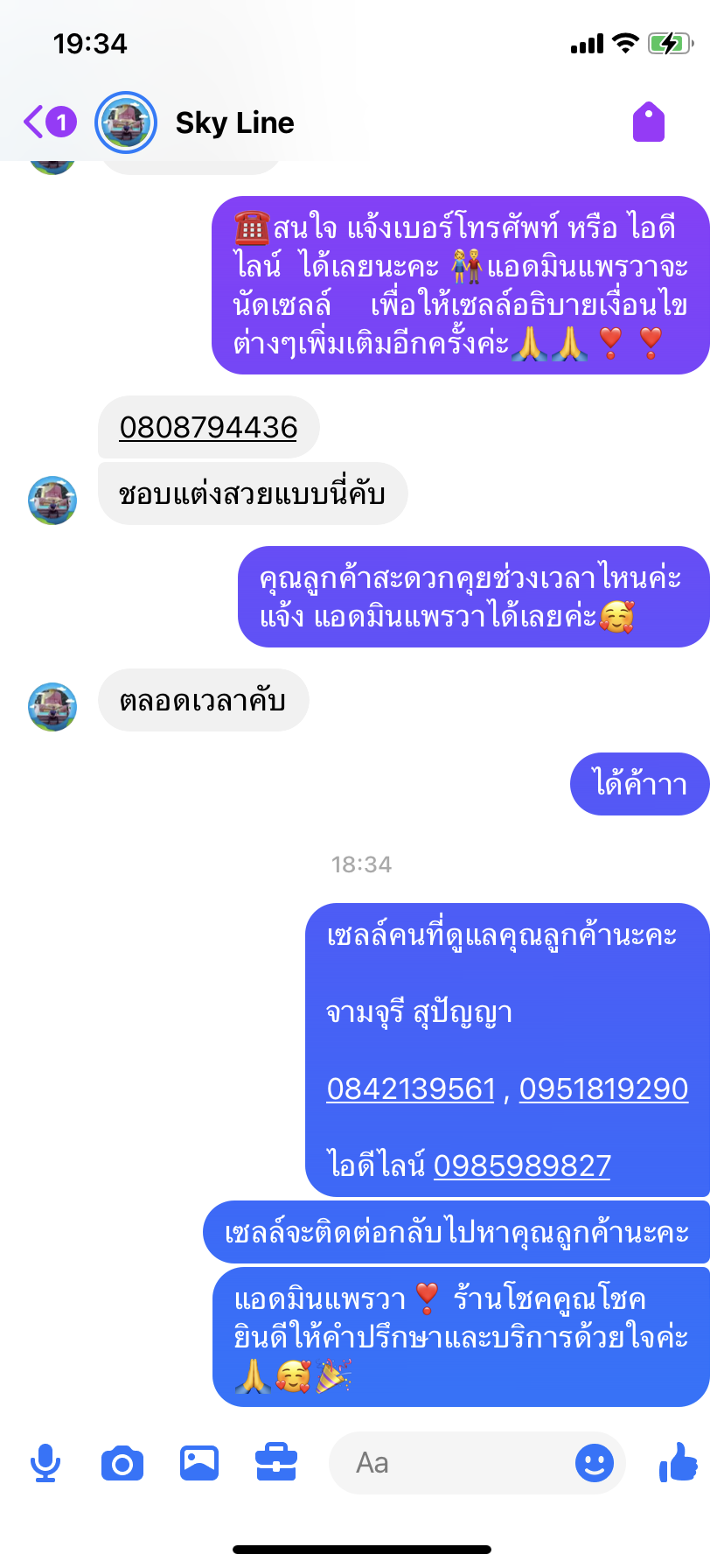724x1568 pixels.
Task: Call the number 0842139561
Action: pyautogui.click(x=410, y=1088)
